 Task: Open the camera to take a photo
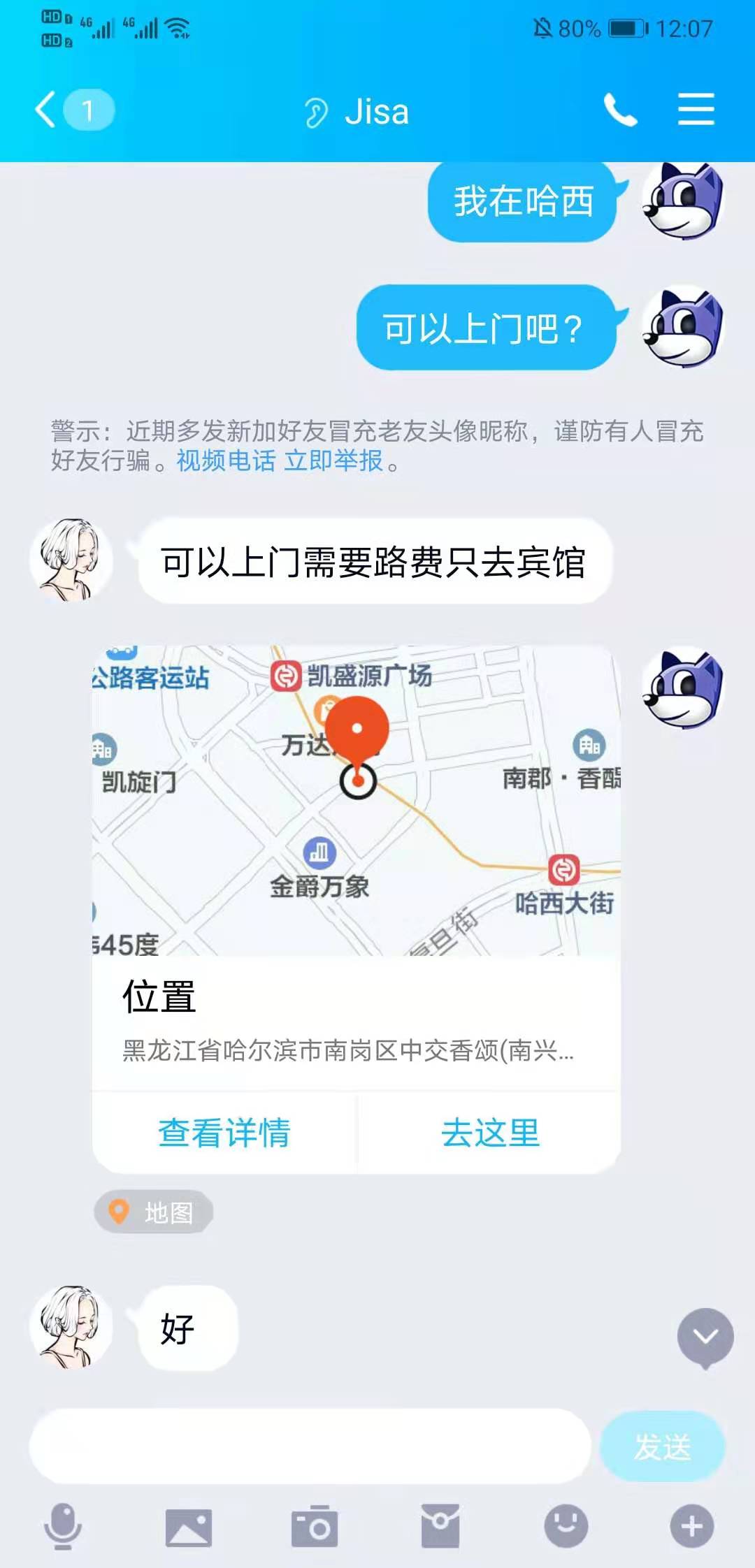(315, 1527)
